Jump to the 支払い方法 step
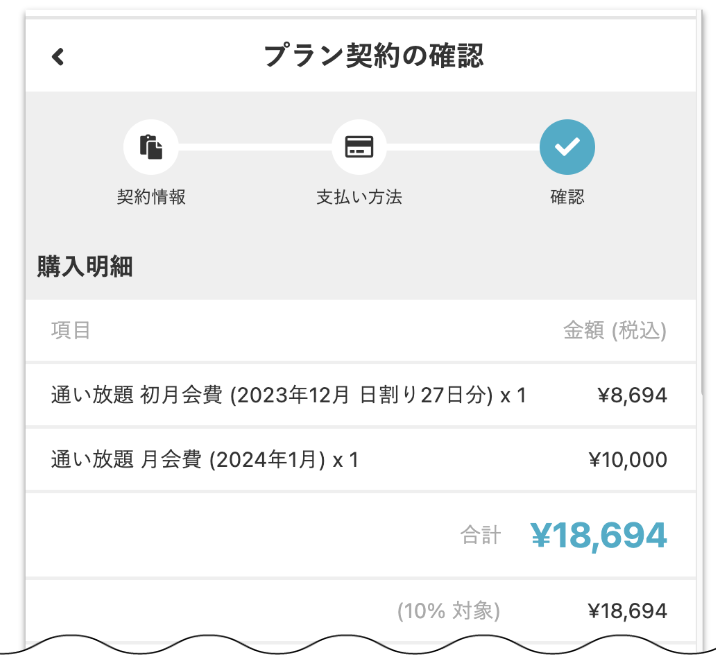 (359, 148)
